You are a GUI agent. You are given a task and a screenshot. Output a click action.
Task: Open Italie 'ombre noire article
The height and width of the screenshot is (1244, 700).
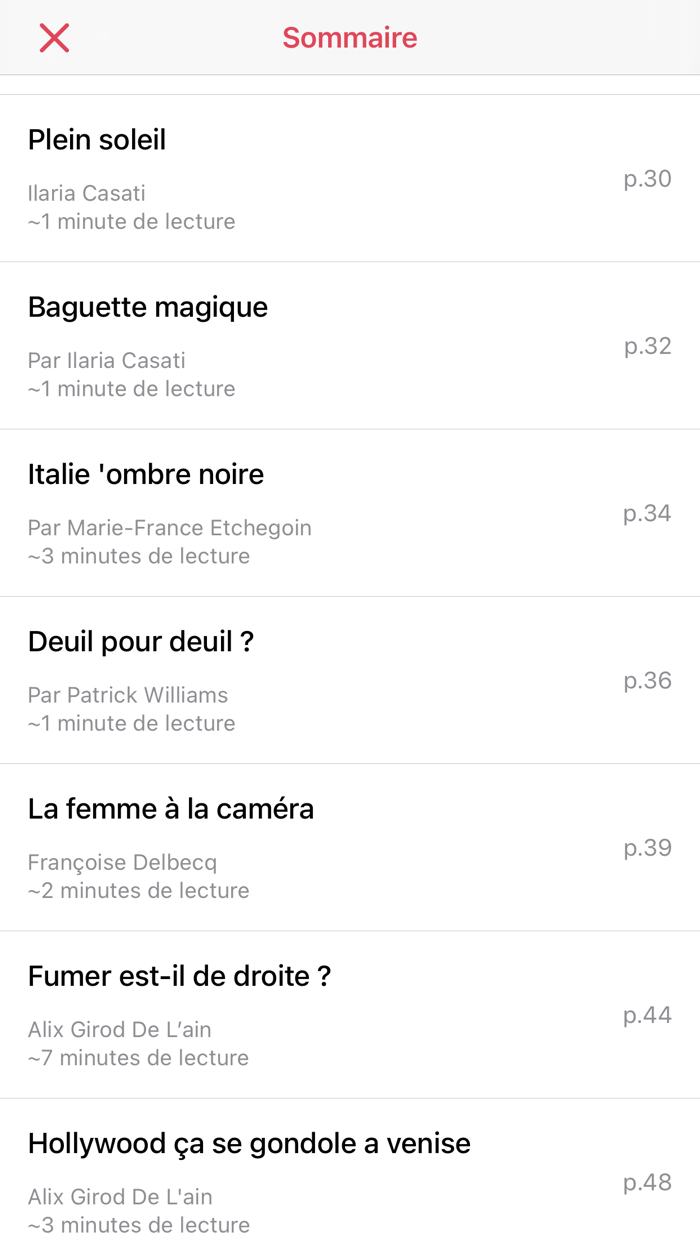[146, 475]
